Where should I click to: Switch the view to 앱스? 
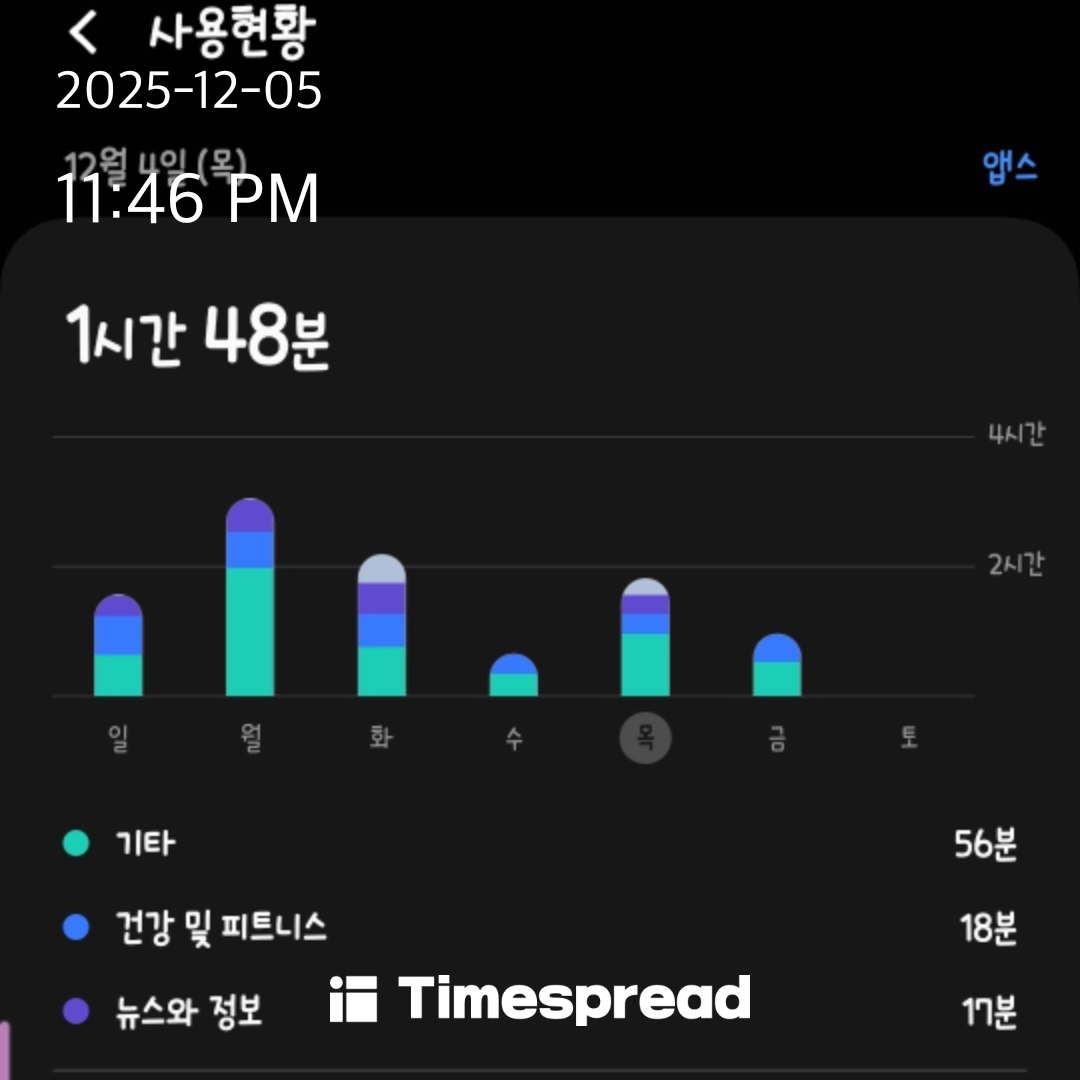pos(1010,167)
